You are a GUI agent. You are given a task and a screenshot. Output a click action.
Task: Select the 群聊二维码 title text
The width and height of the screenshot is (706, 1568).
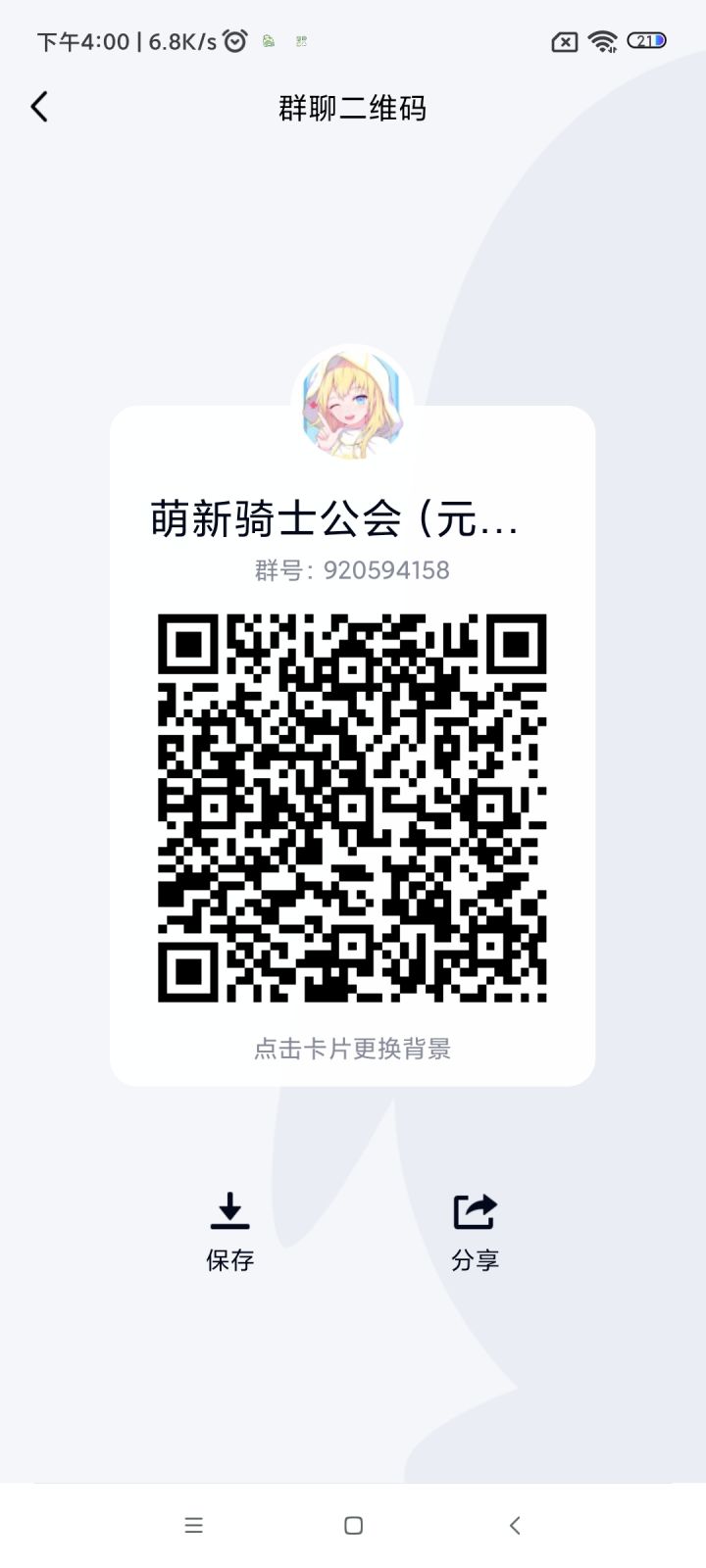352,109
